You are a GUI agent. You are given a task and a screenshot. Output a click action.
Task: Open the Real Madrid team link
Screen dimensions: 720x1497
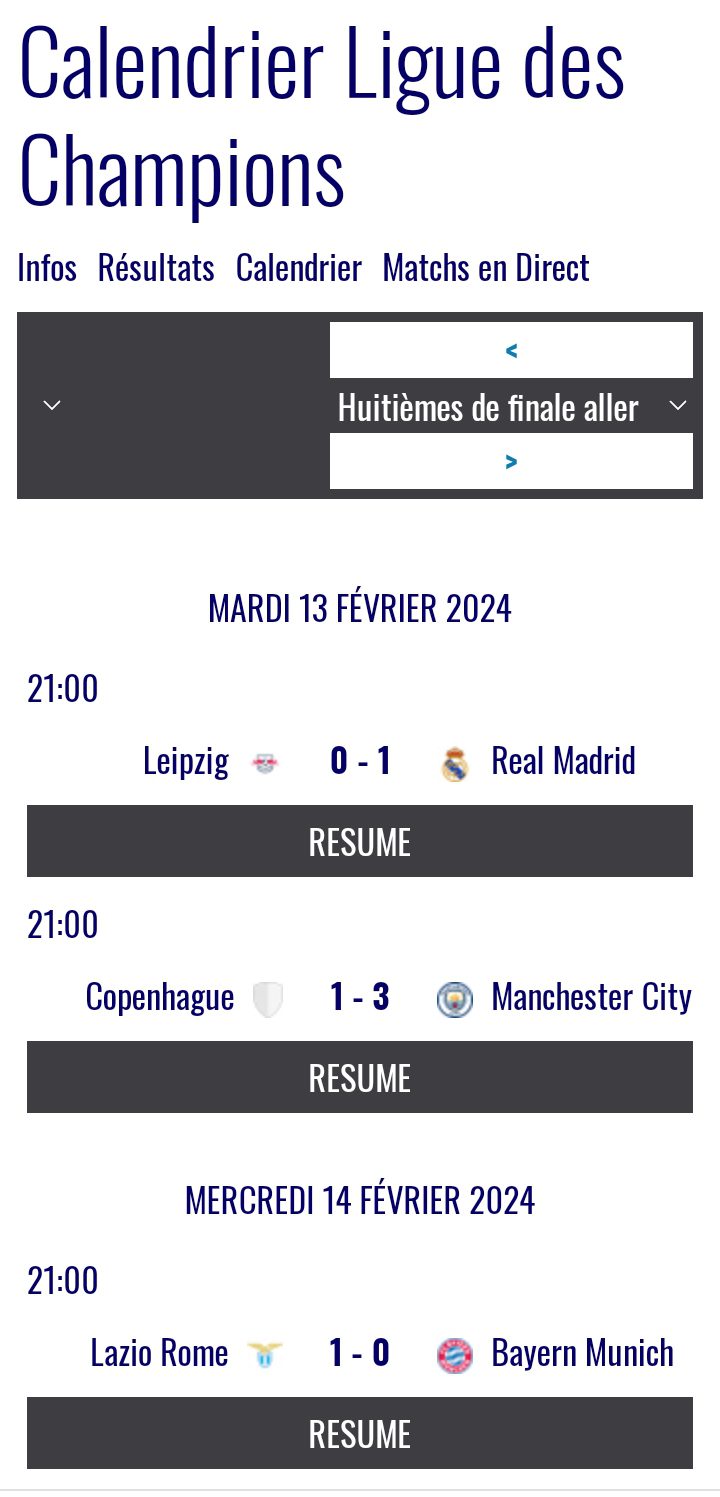[563, 762]
